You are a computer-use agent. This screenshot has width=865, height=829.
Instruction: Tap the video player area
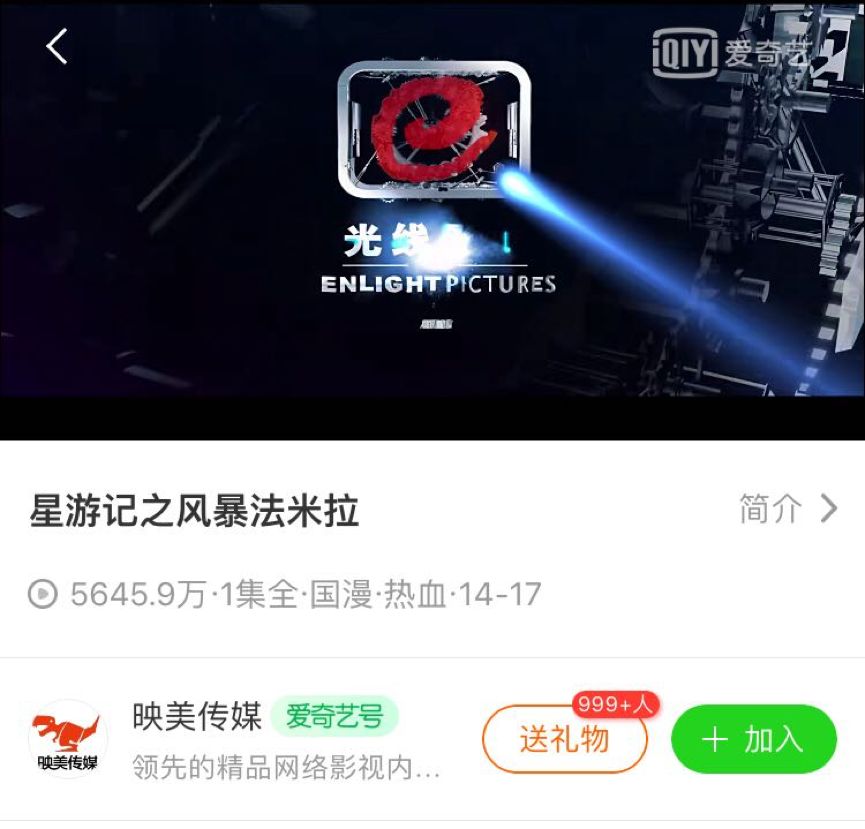coord(432,220)
